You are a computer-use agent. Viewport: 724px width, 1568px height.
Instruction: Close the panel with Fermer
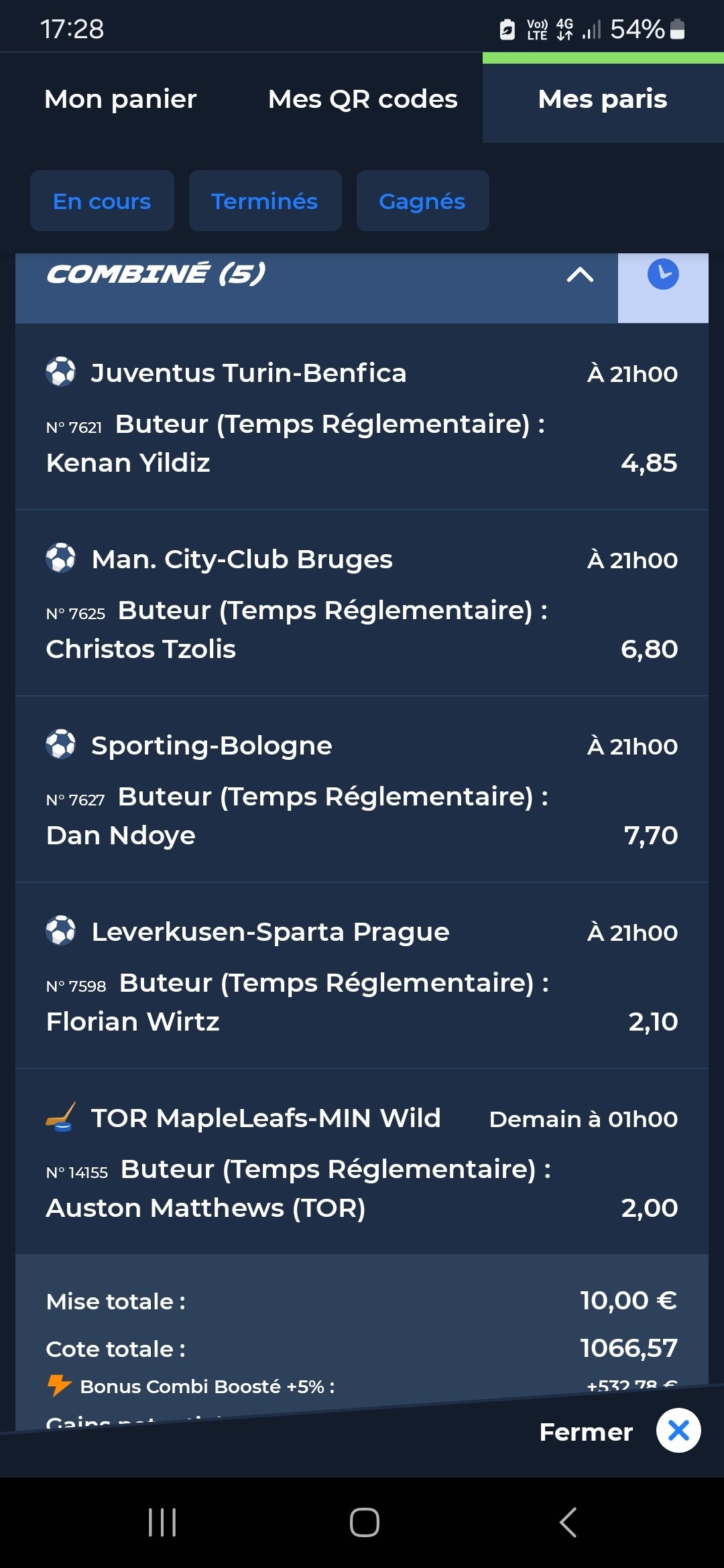point(678,1430)
